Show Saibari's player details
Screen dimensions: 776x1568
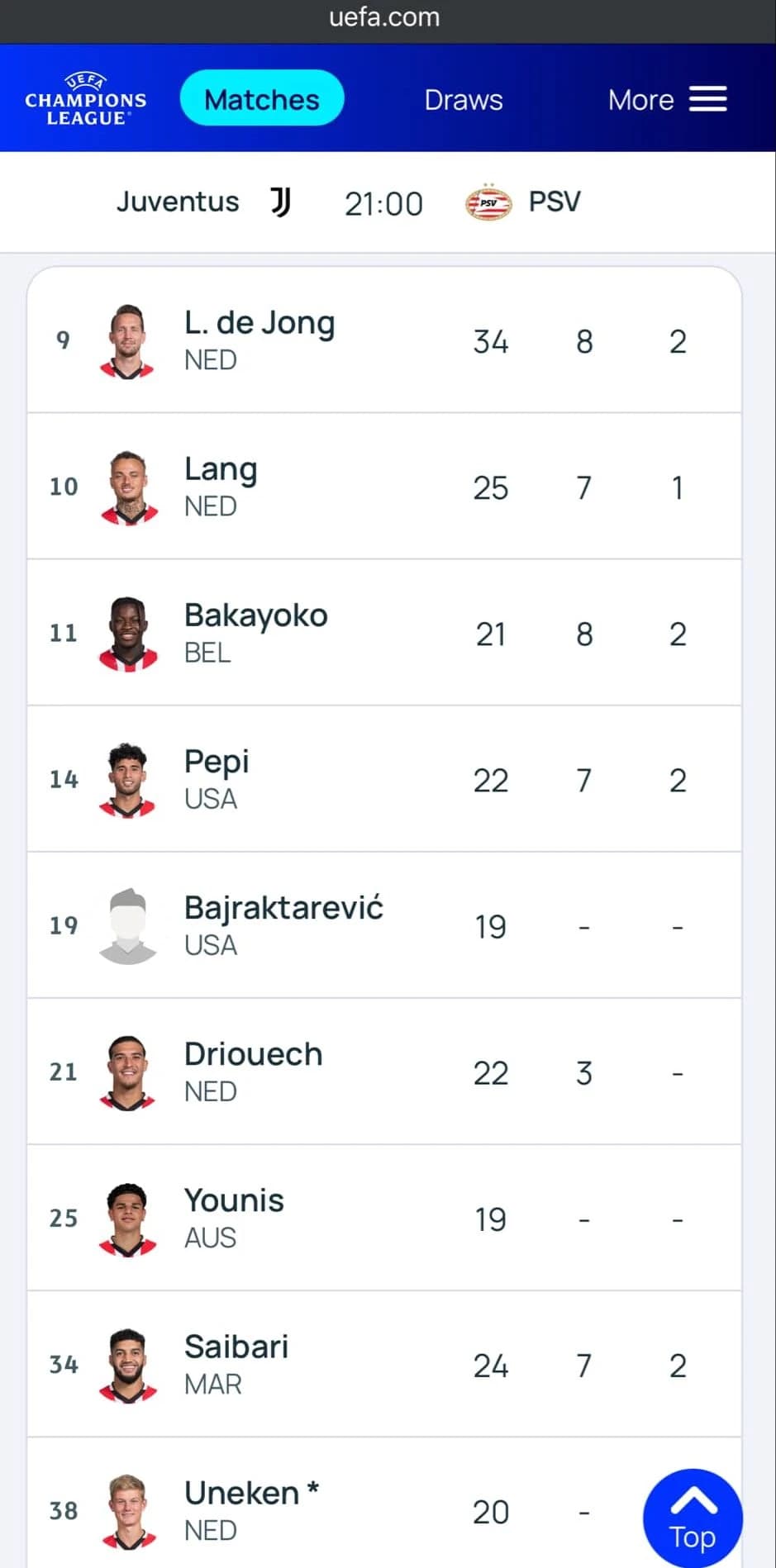click(x=384, y=1364)
